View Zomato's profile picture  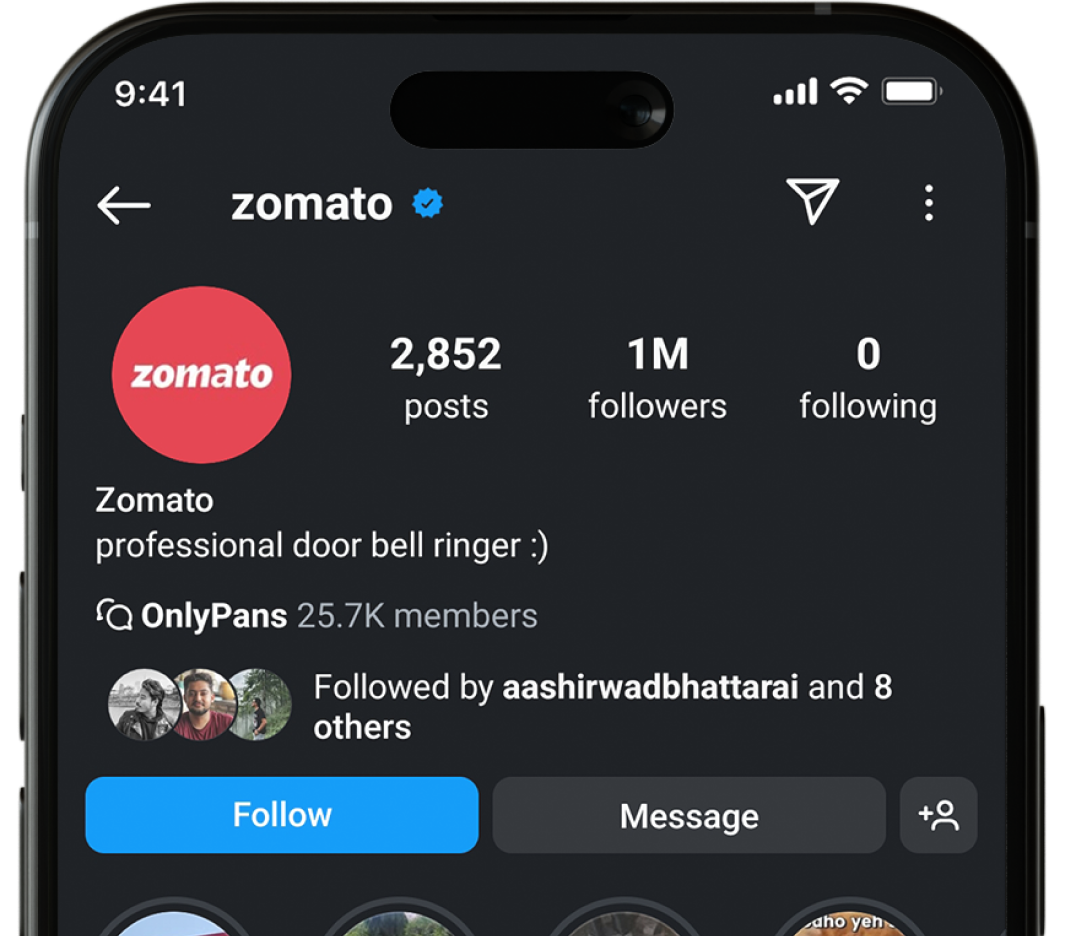[x=201, y=375]
